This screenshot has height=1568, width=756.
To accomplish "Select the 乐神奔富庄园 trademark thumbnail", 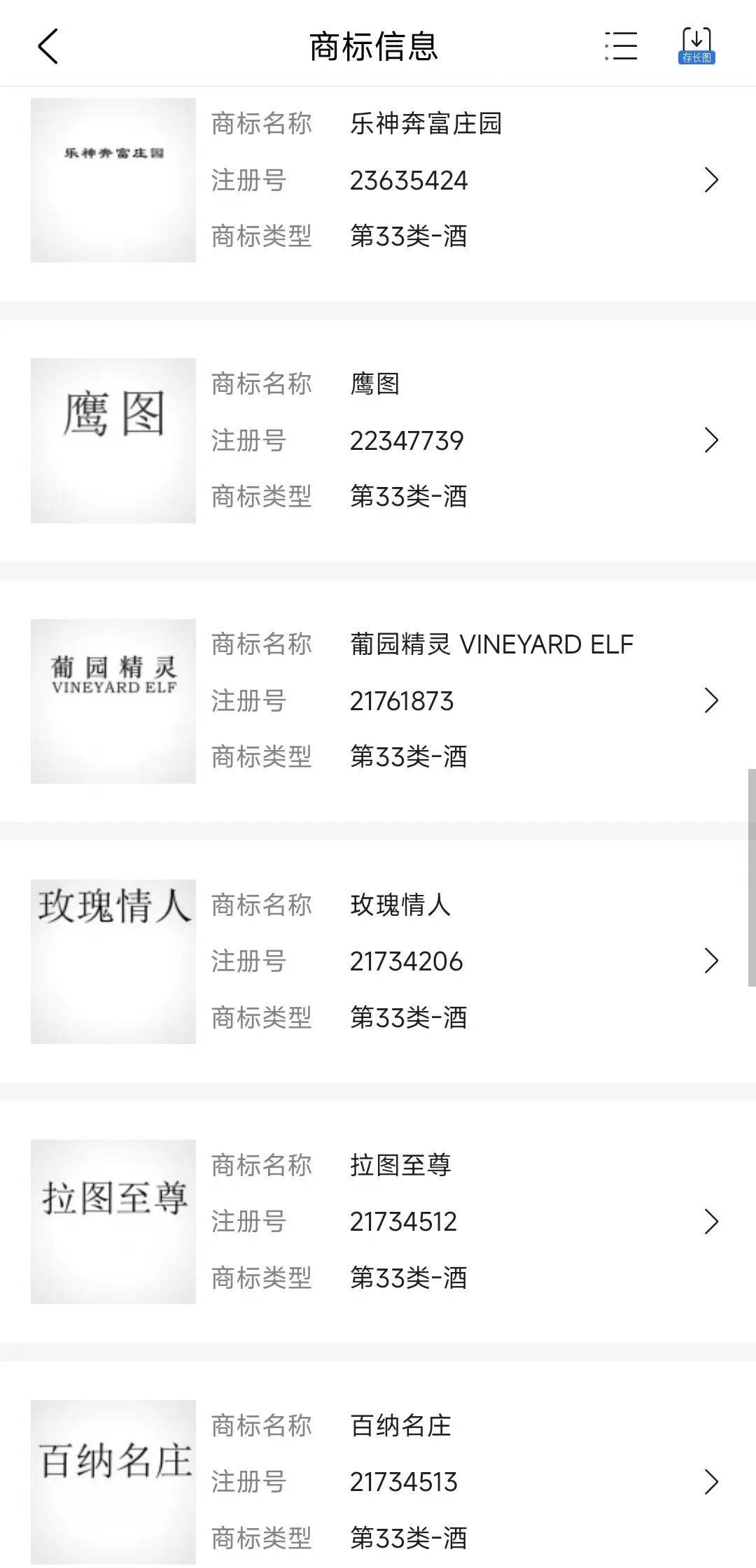I will tap(113, 181).
